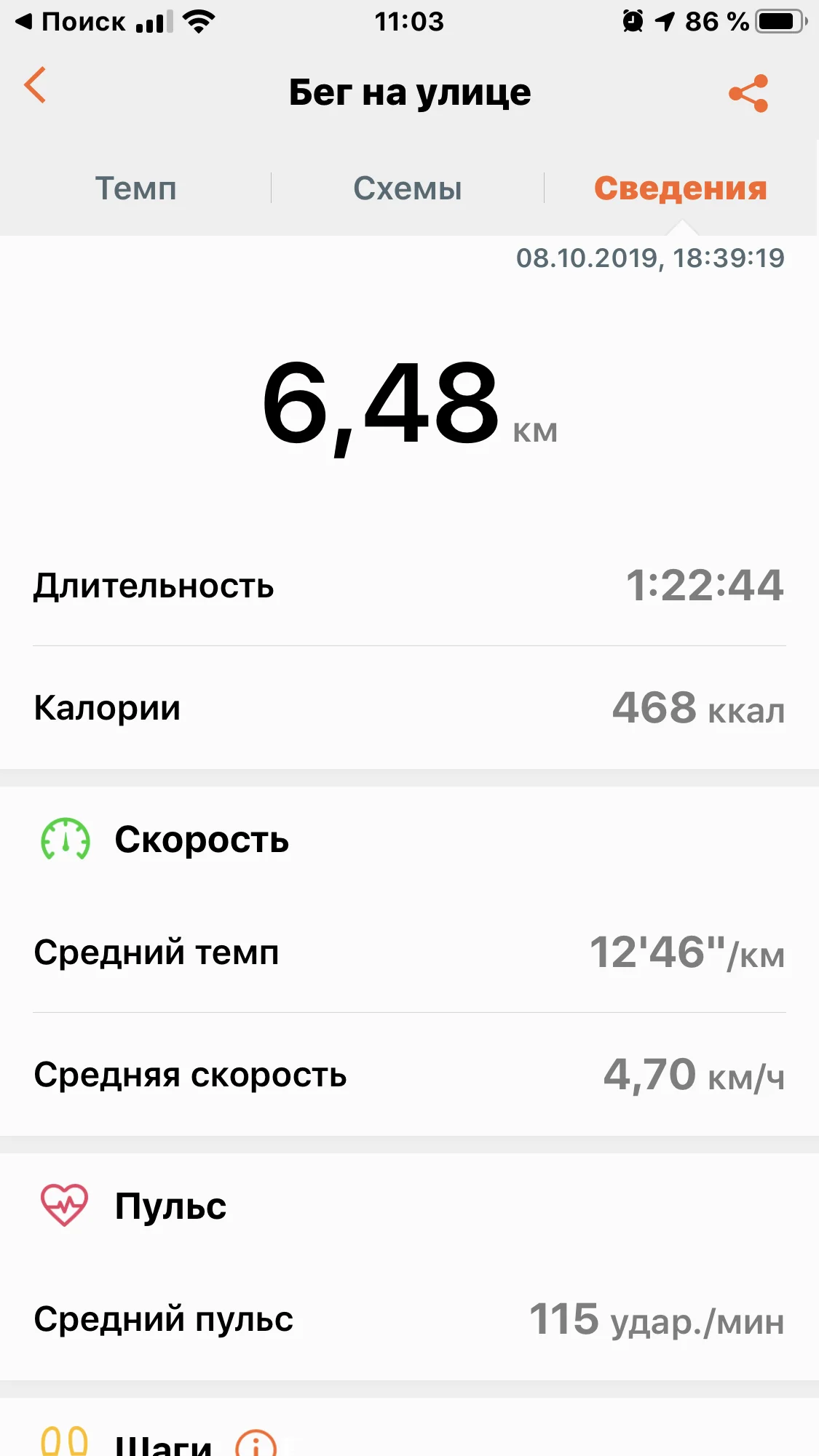Viewport: 819px width, 1456px height.
Task: Switch to the Темп tab
Action: point(136,188)
